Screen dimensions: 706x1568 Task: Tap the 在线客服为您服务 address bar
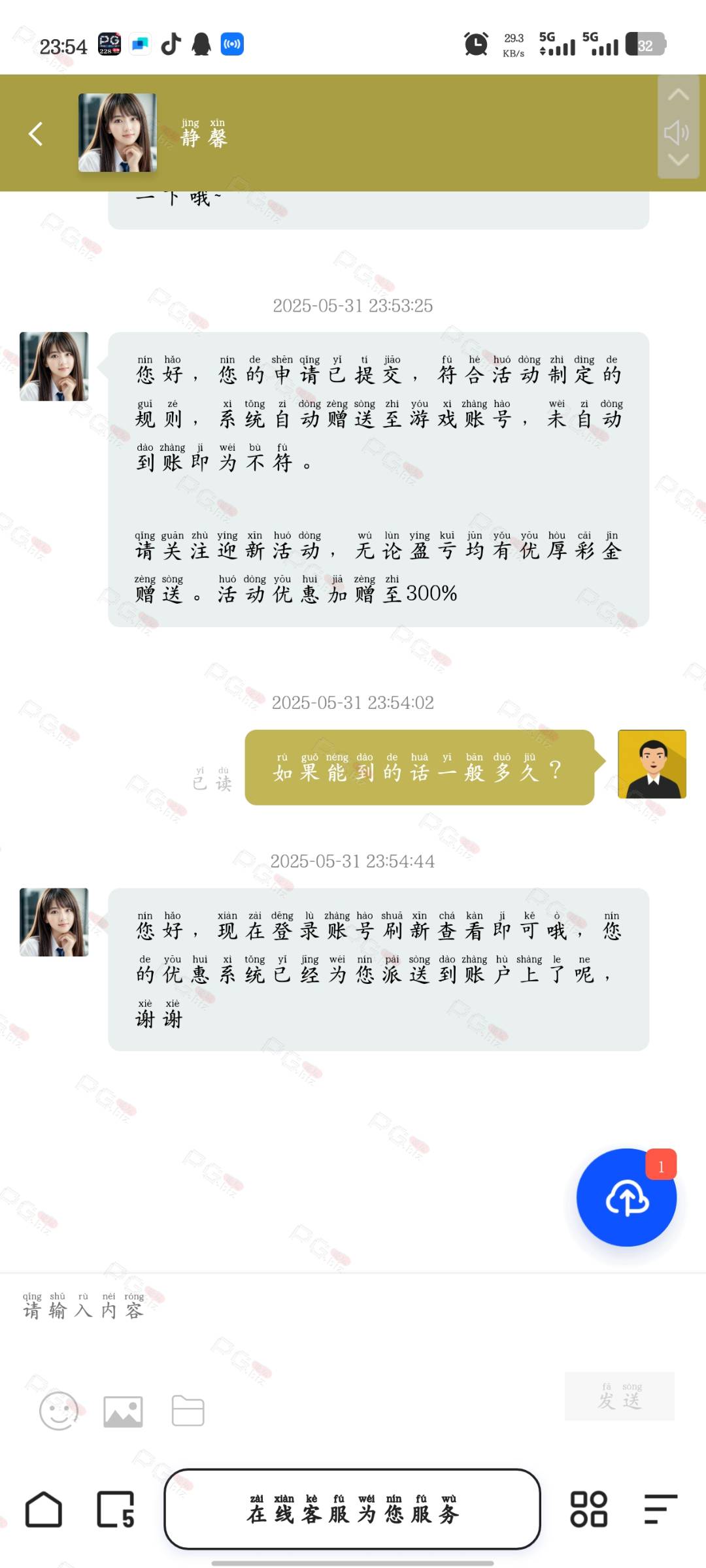pos(352,1509)
